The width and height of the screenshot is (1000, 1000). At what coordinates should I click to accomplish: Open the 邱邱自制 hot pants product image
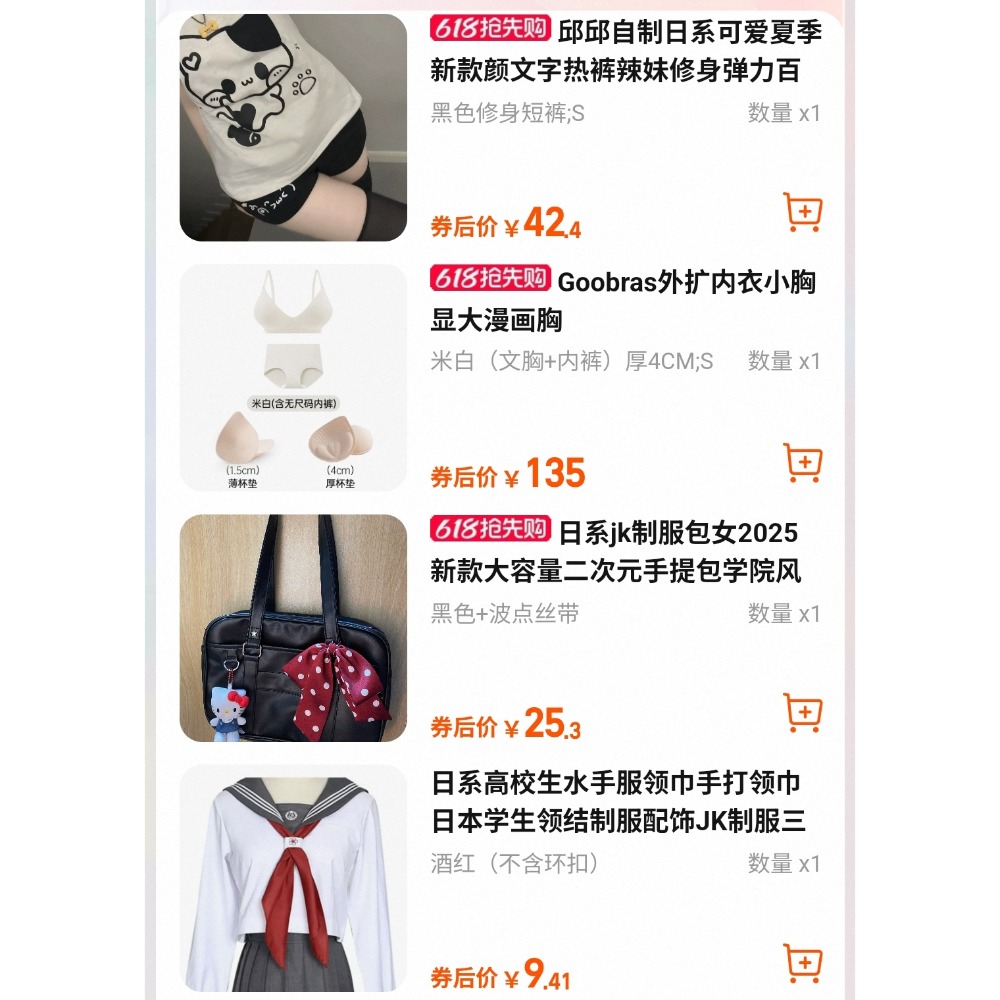pos(293,128)
